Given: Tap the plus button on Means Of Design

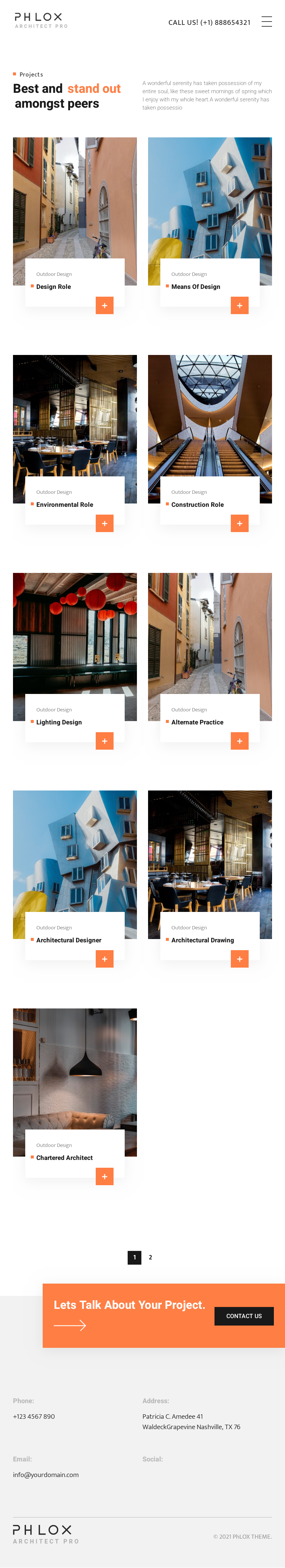Looking at the screenshot, I should pyautogui.click(x=239, y=306).
